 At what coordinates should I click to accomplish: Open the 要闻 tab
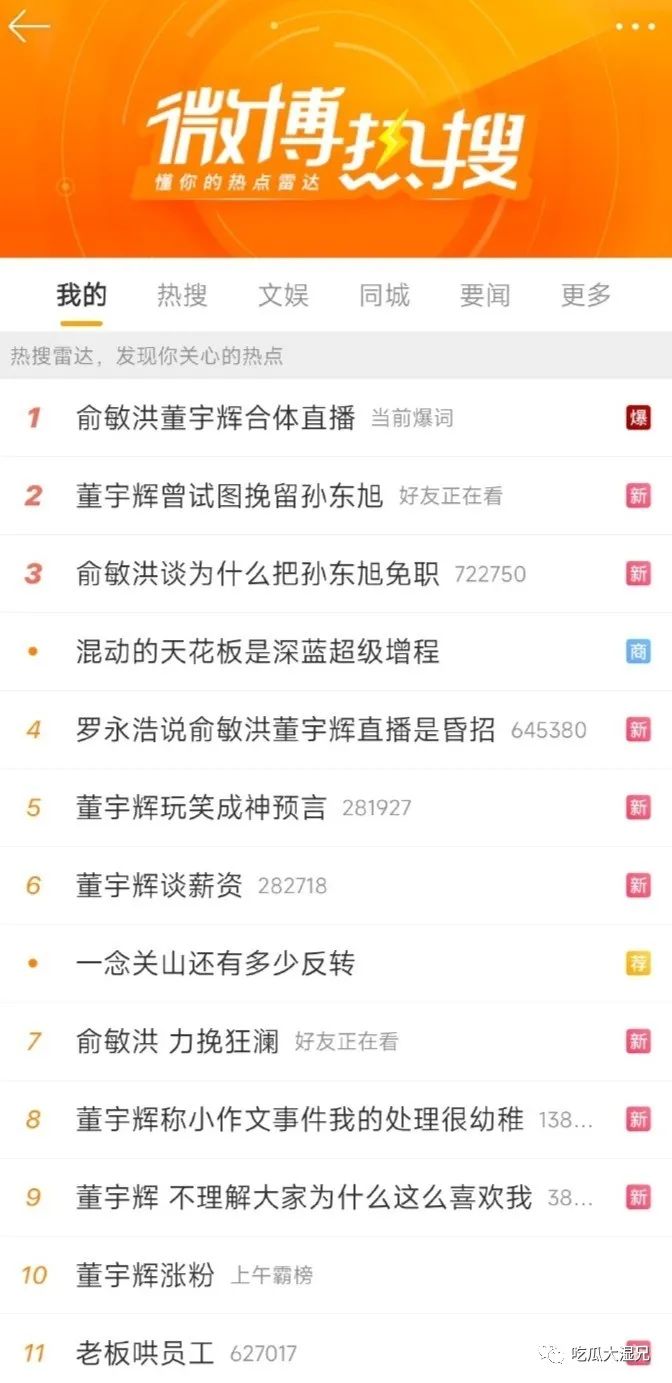coord(485,295)
